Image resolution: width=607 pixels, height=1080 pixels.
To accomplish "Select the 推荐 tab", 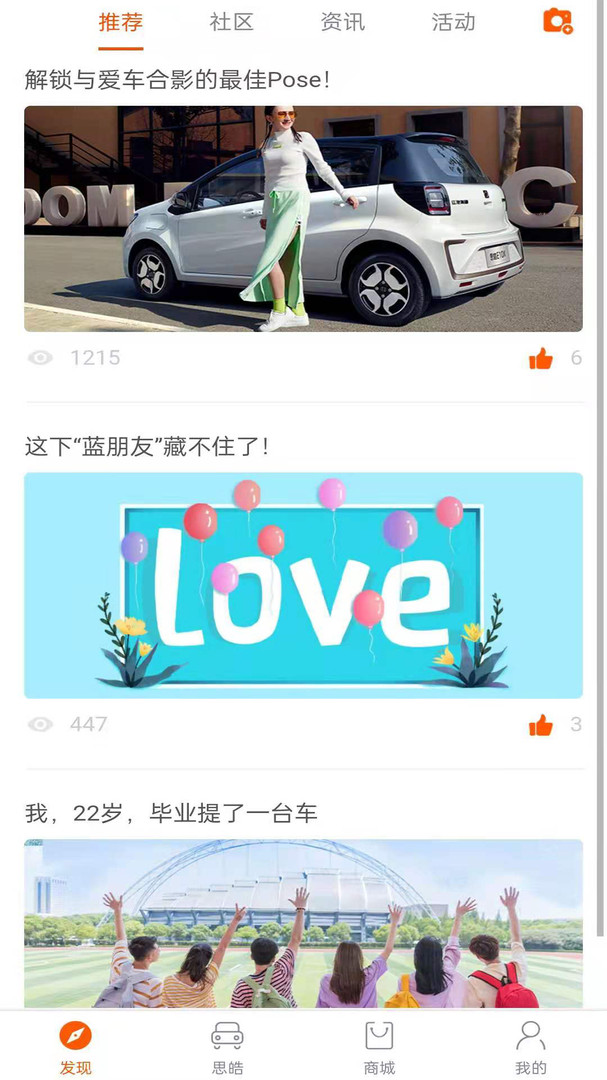I will point(121,22).
